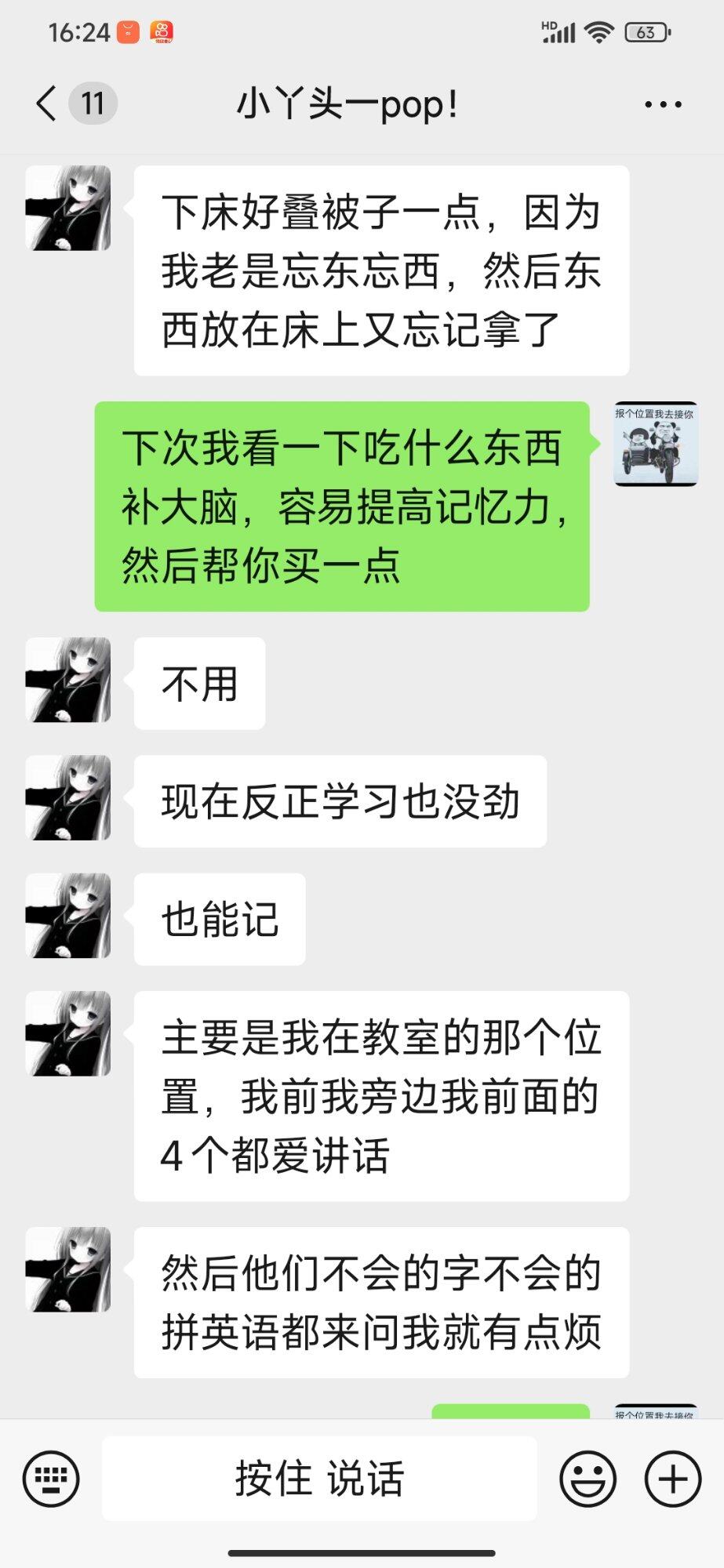Open the emoji sticker panel
The height and width of the screenshot is (1568, 724).
[588, 1479]
